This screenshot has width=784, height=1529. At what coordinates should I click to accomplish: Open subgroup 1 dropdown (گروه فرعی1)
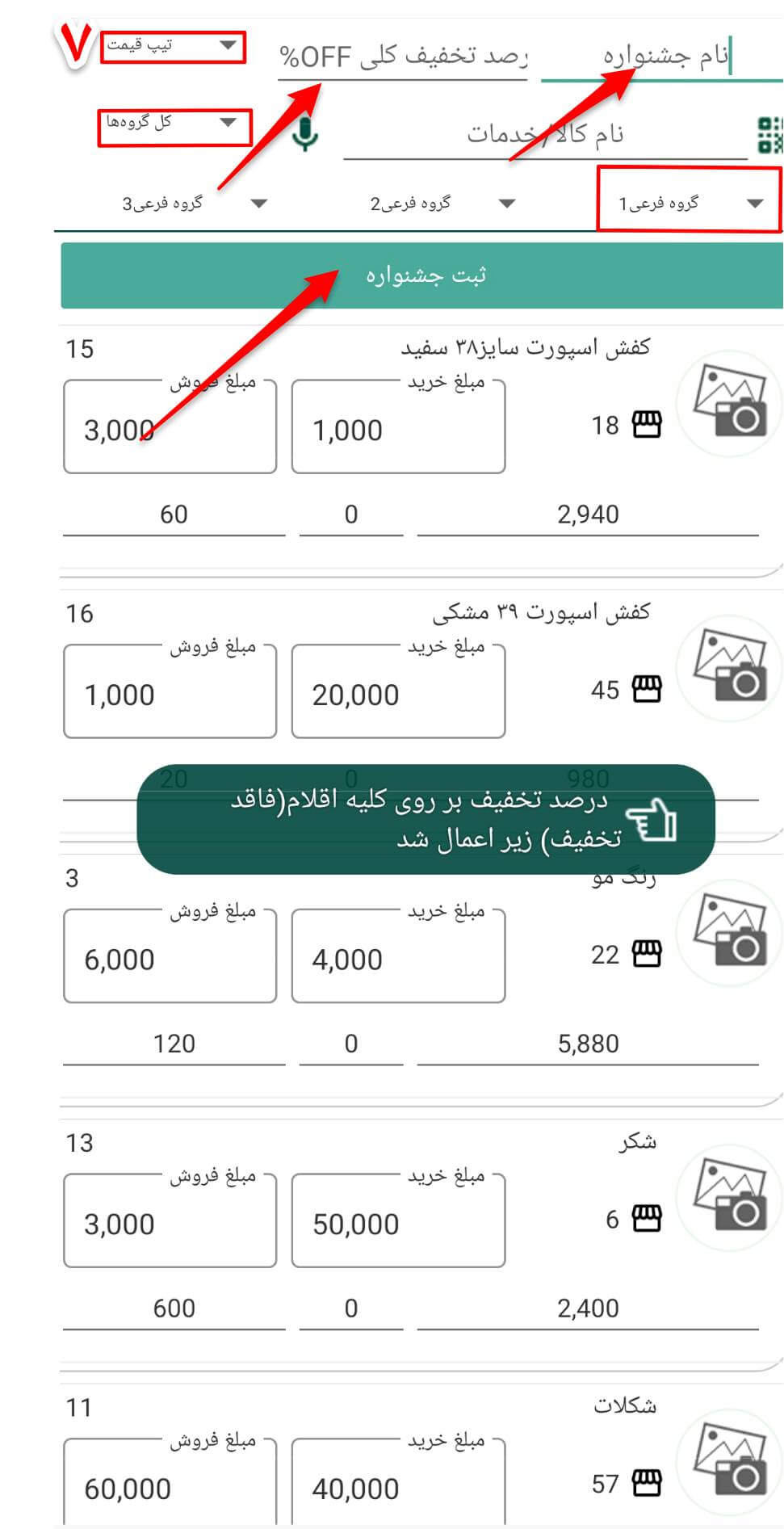689,203
